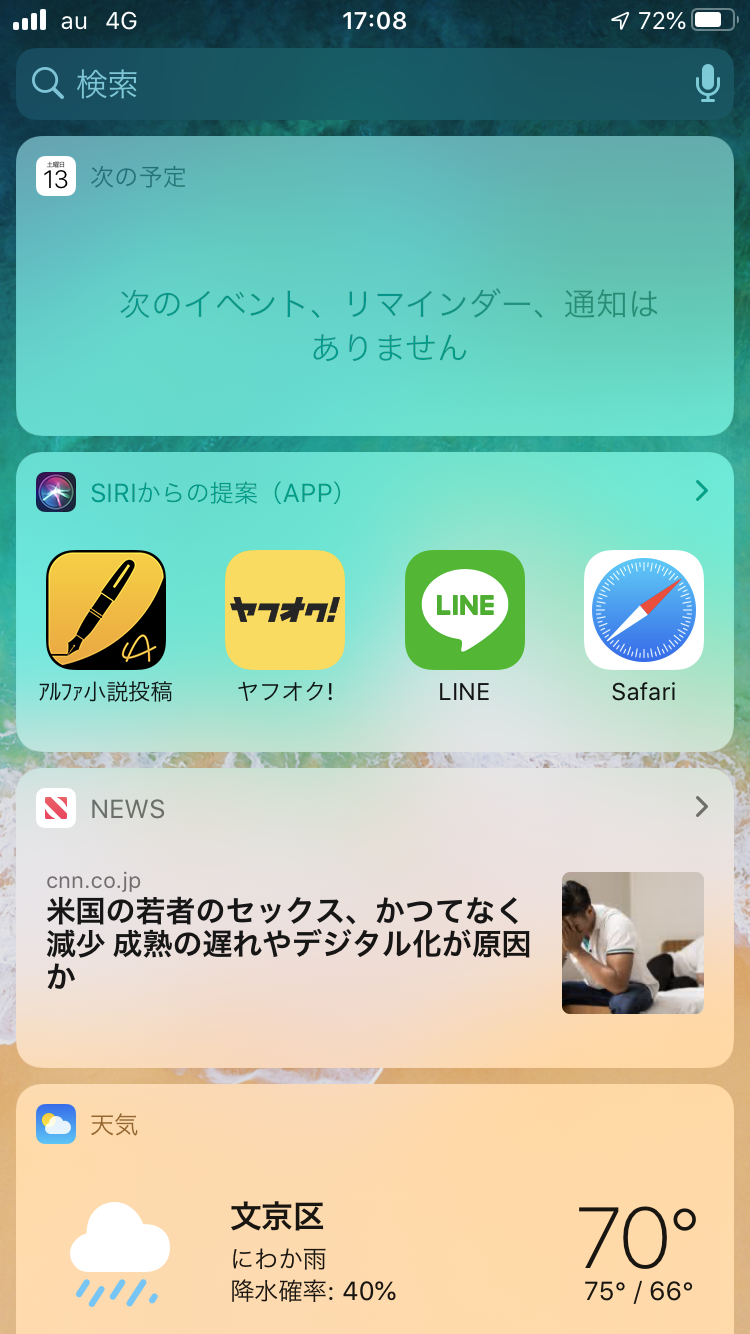The image size is (750, 1334).
Task: Expand the NEWS widget chevron
Action: click(x=701, y=807)
